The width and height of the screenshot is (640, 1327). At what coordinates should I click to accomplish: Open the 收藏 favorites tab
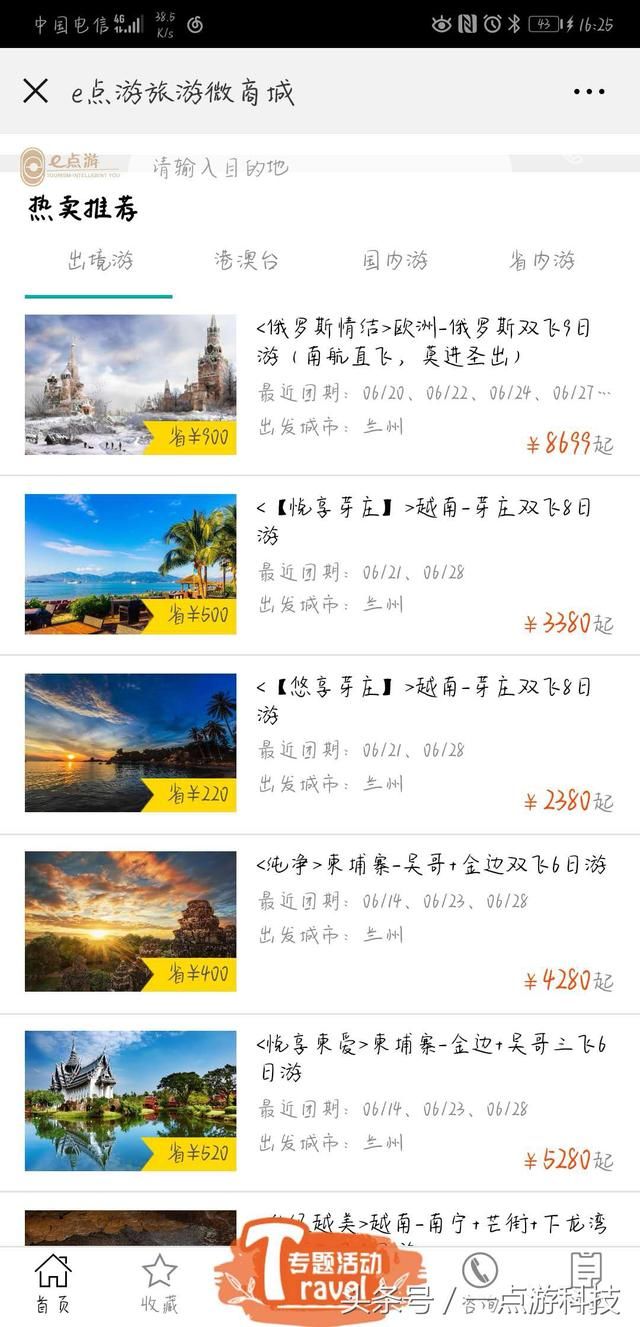[x=159, y=1284]
